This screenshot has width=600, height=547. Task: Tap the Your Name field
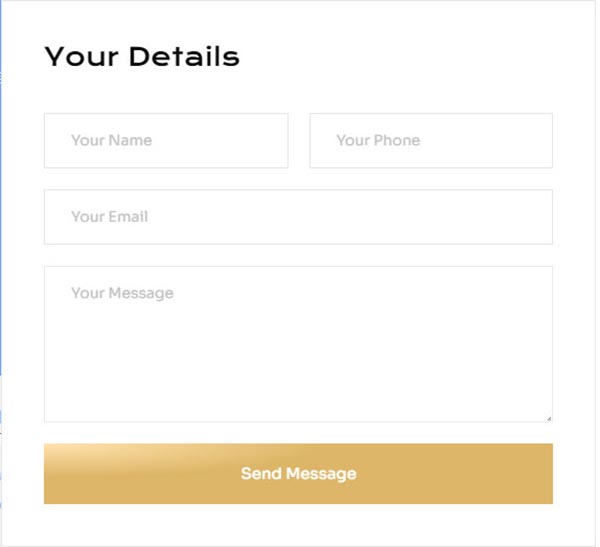166,140
